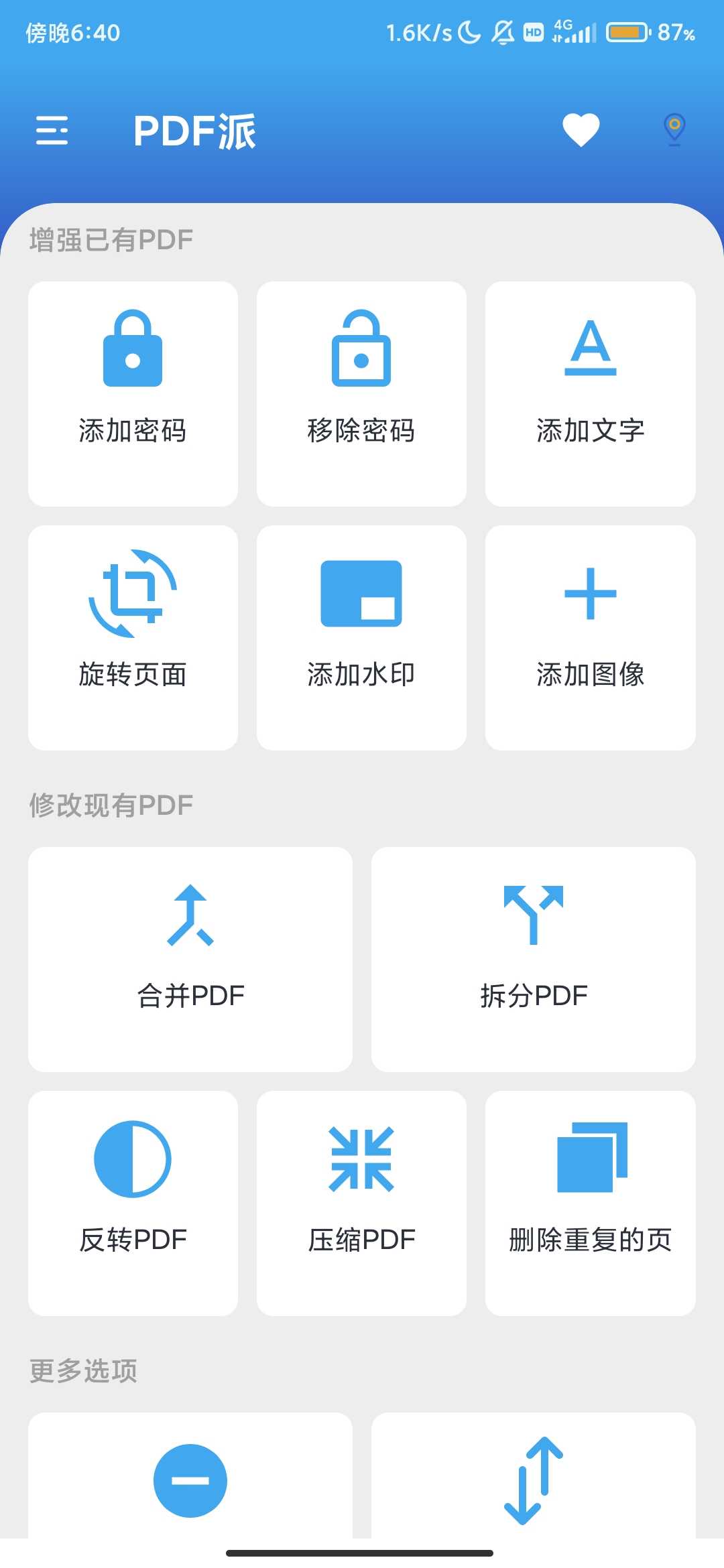Viewport: 724px width, 1568px height.
Task: Launch the 压缩PDF tool
Action: (361, 1203)
